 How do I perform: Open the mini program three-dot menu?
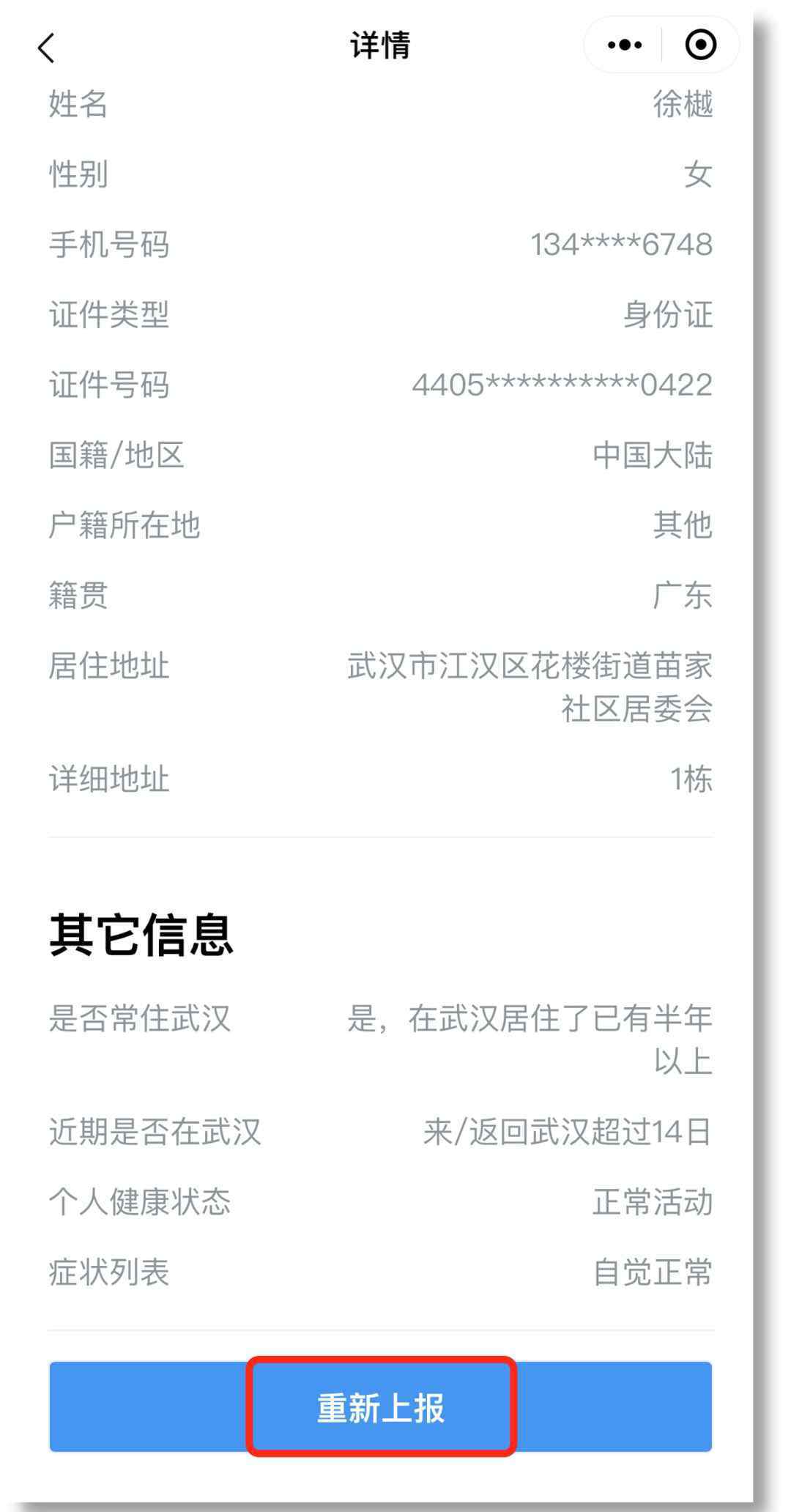click(x=625, y=45)
